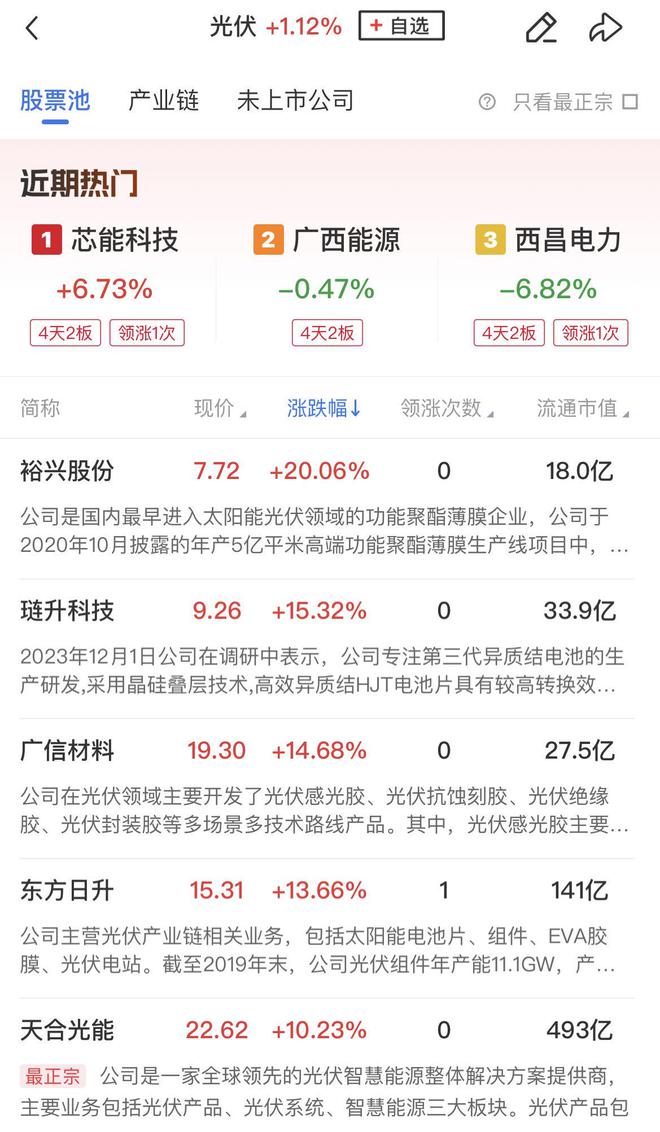
Task: Open the 东方日升 stock row
Action: coord(67,890)
